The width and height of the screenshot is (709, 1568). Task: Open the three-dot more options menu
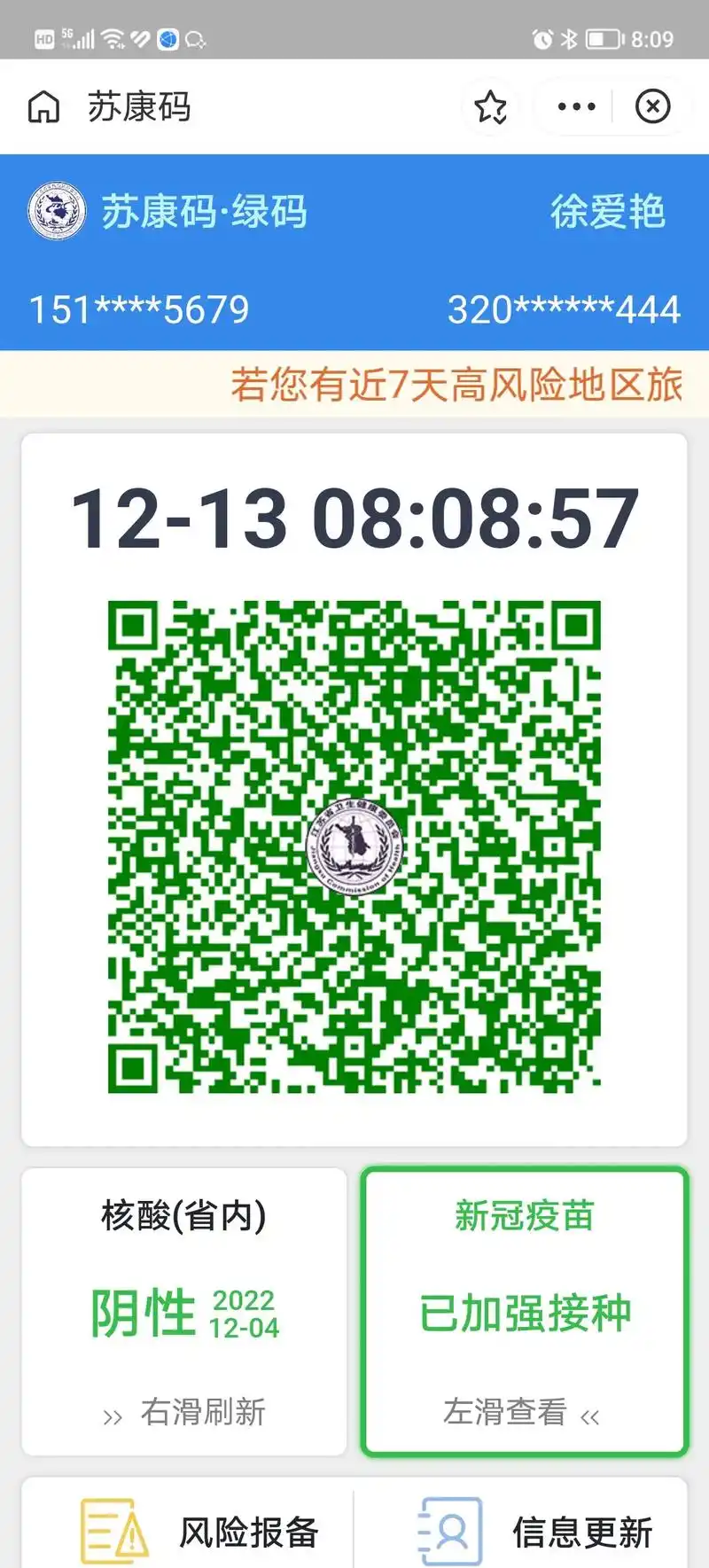click(576, 107)
